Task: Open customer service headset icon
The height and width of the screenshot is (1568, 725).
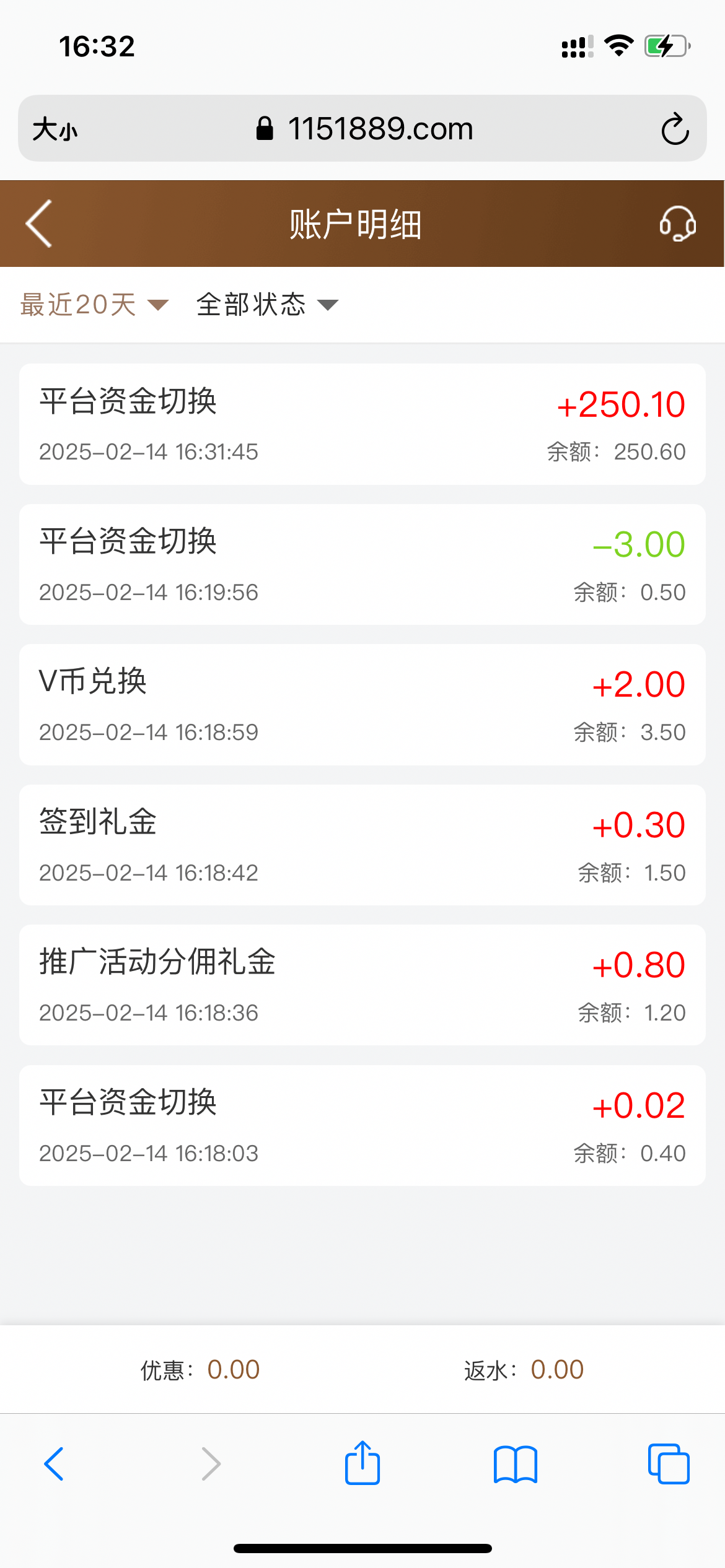Action: tap(677, 224)
